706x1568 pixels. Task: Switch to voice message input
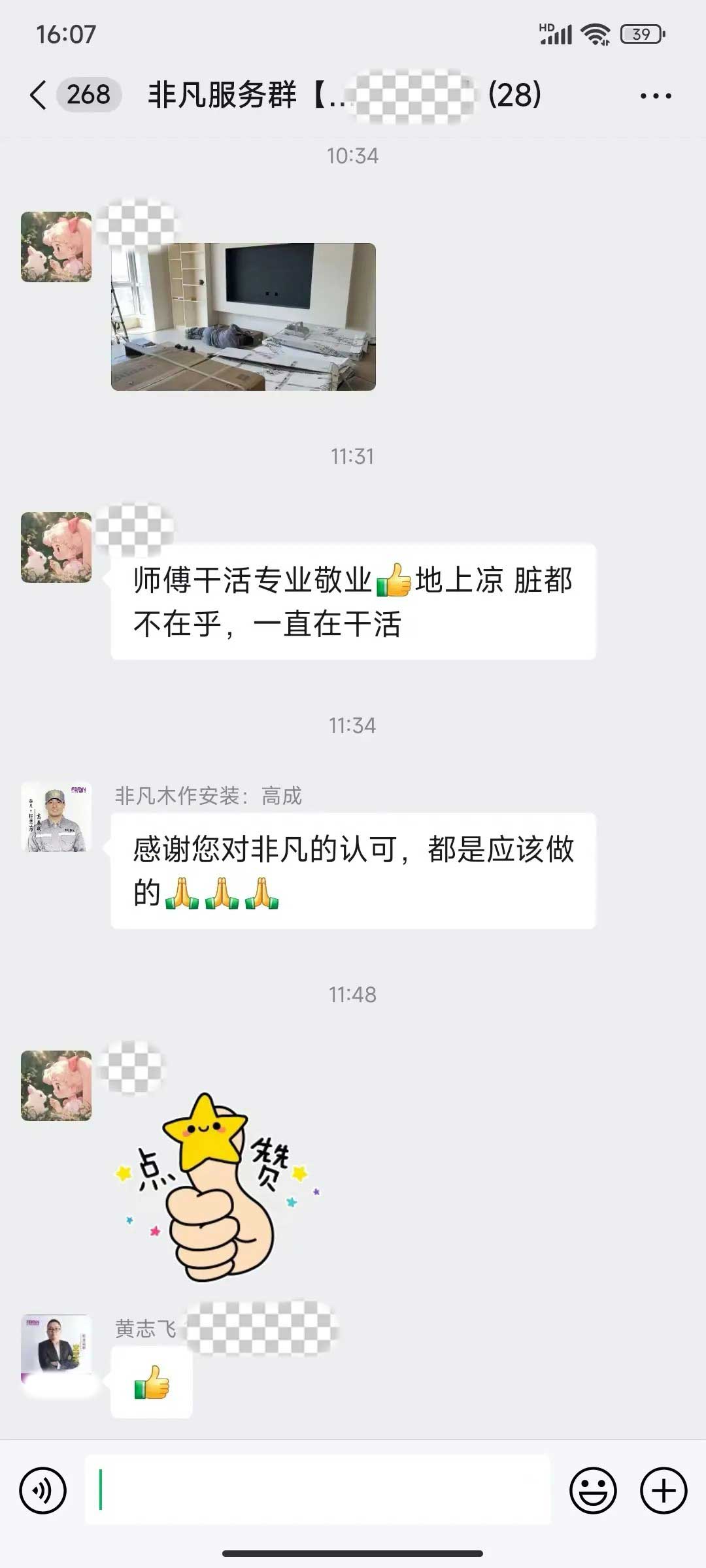point(43,1490)
